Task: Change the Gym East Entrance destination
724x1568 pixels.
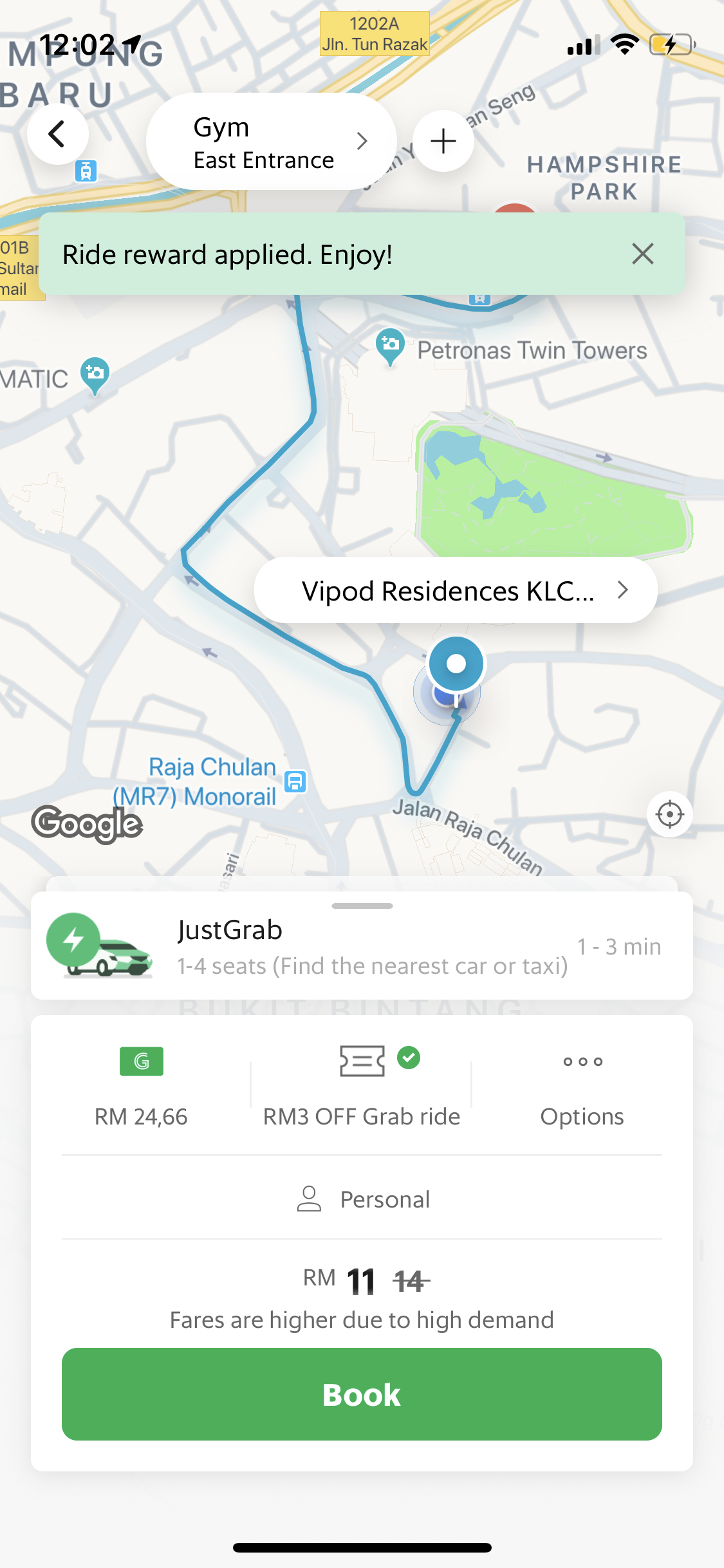Action: pyautogui.click(x=270, y=142)
